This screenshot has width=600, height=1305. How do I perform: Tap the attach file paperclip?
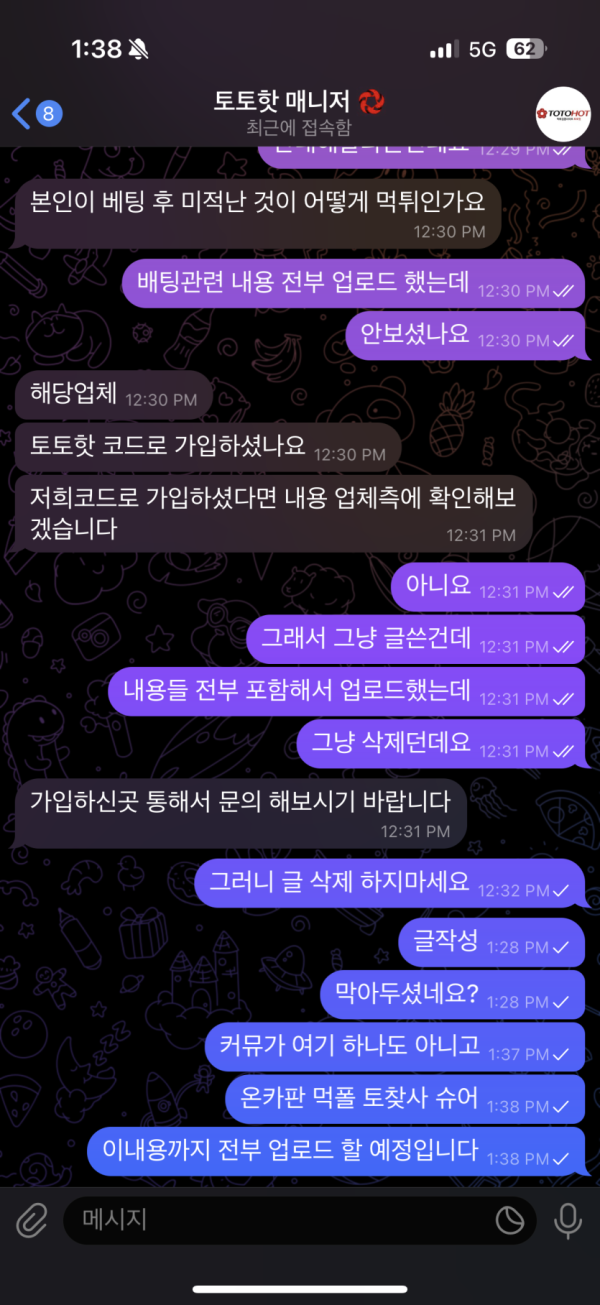click(x=32, y=1220)
